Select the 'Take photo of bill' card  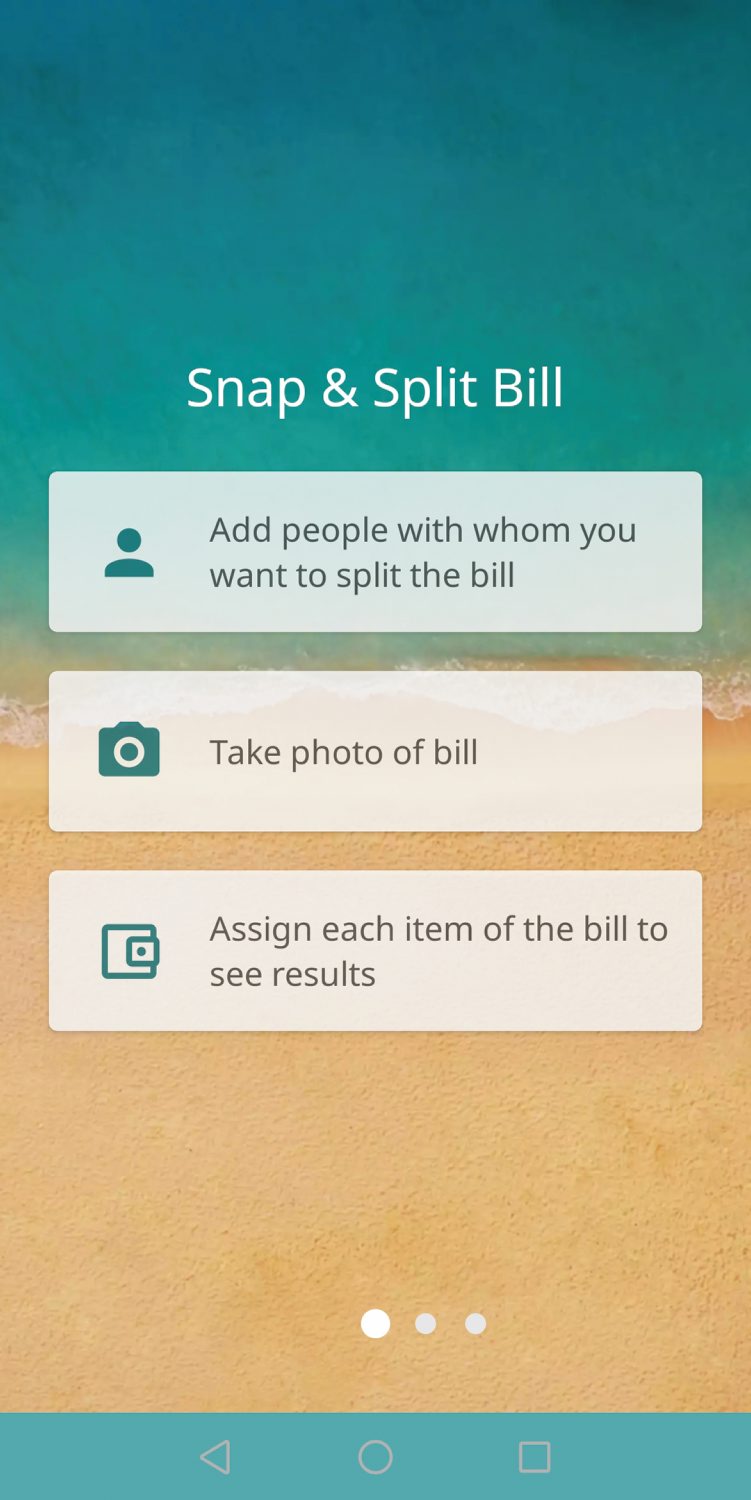tap(375, 751)
